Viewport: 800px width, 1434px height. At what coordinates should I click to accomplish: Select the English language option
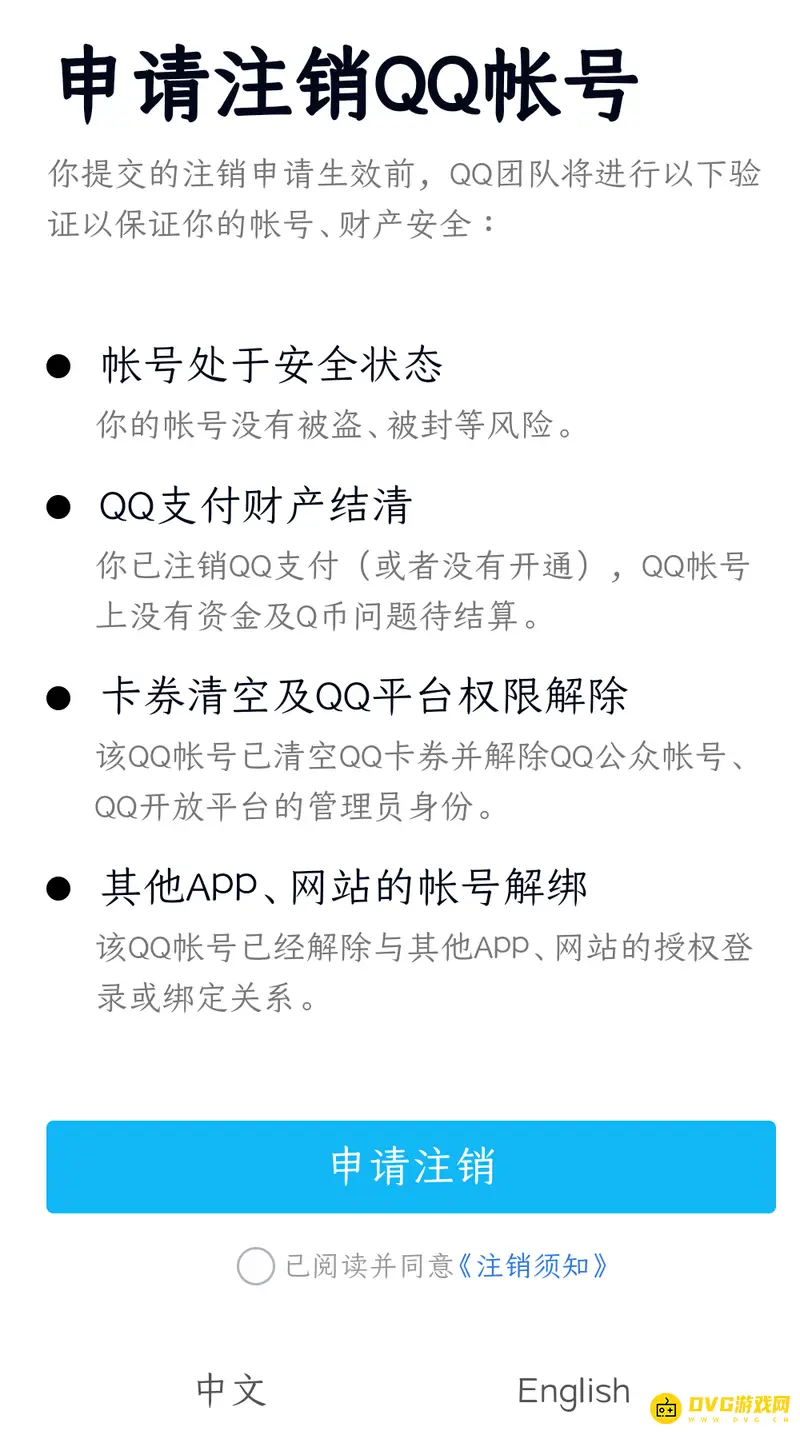tap(573, 1389)
